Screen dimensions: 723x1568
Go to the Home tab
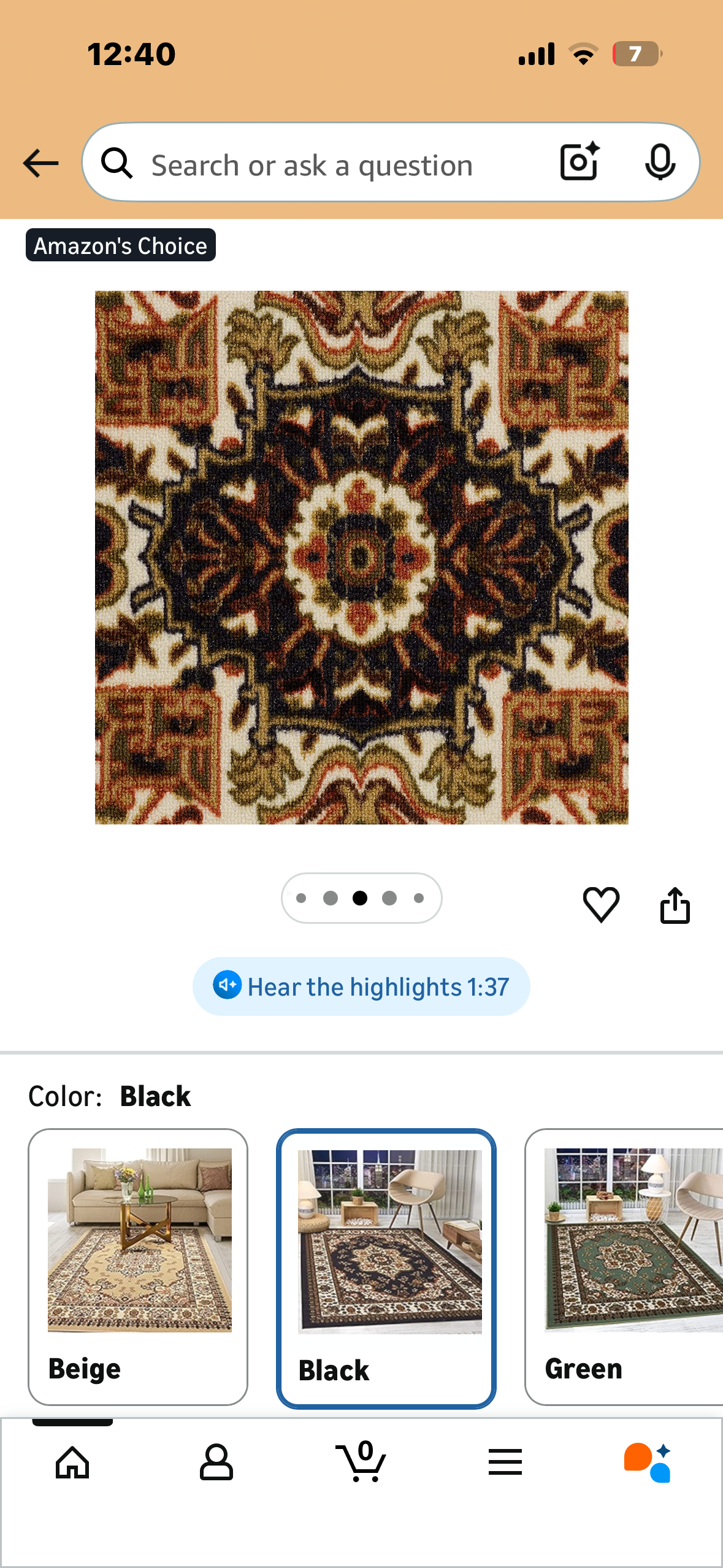[72, 1462]
